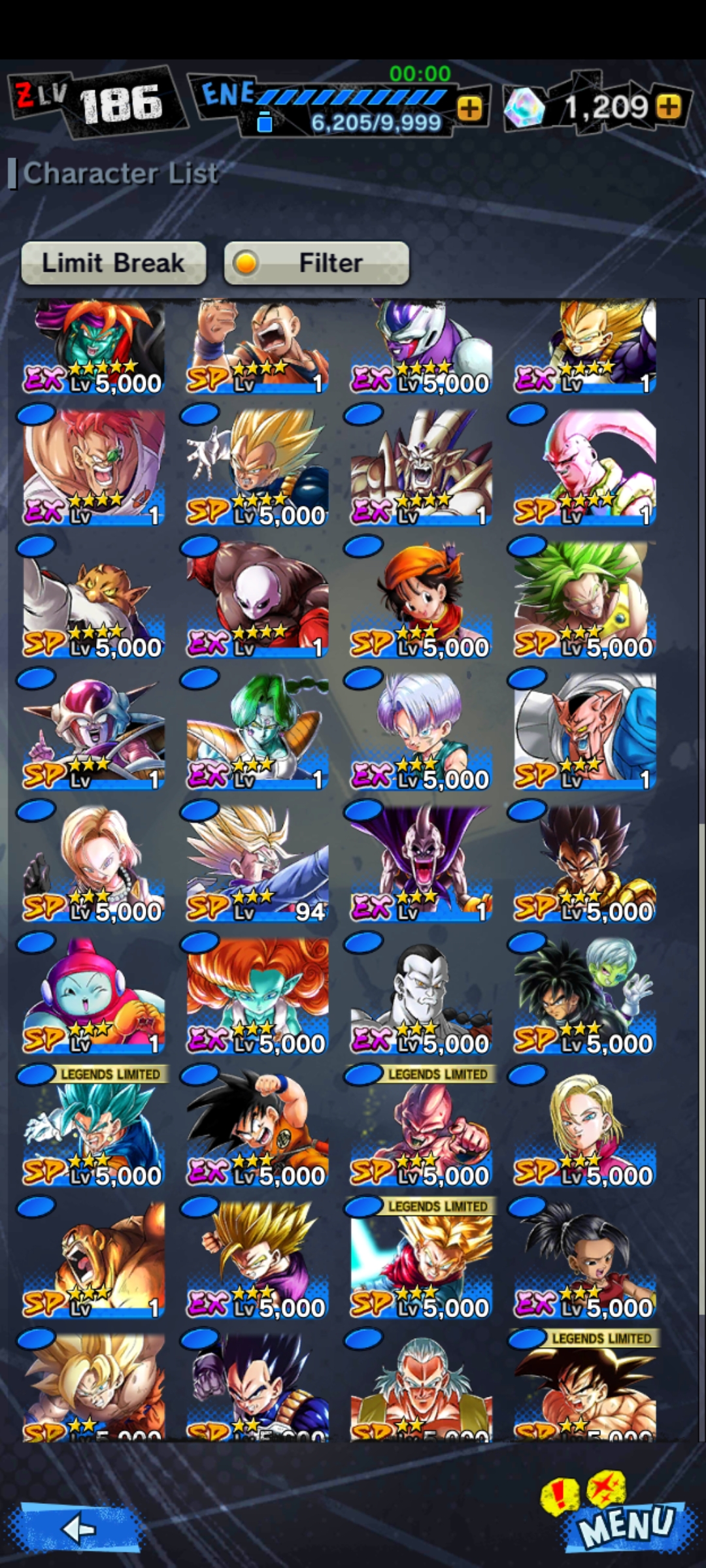Open the Legends Limited blue-haired Vegito card
706x1568 pixels.
point(93,1127)
